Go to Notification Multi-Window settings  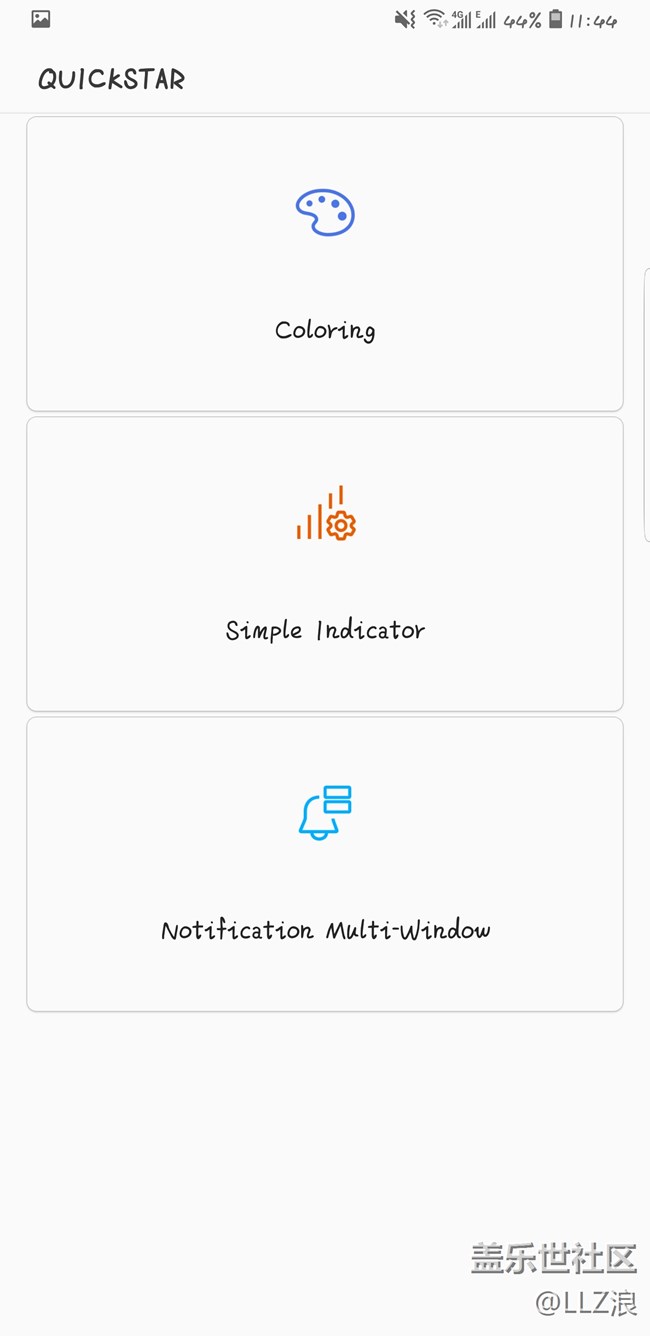[325, 864]
